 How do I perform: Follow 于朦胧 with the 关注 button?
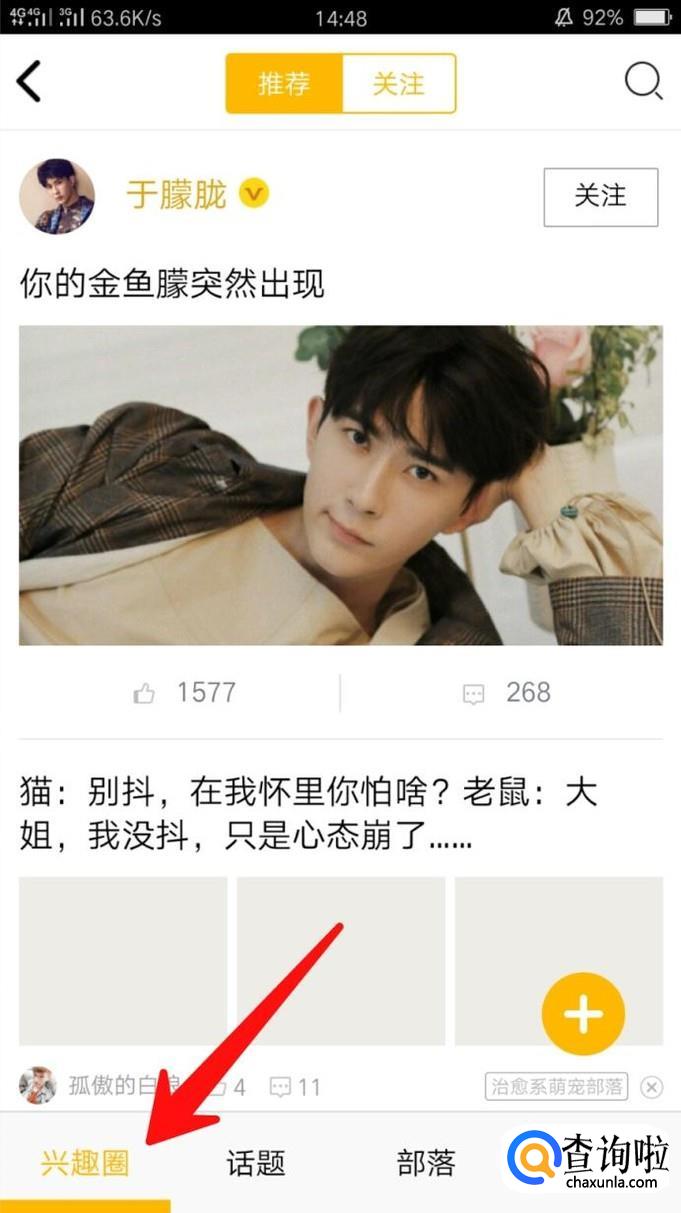pos(600,197)
